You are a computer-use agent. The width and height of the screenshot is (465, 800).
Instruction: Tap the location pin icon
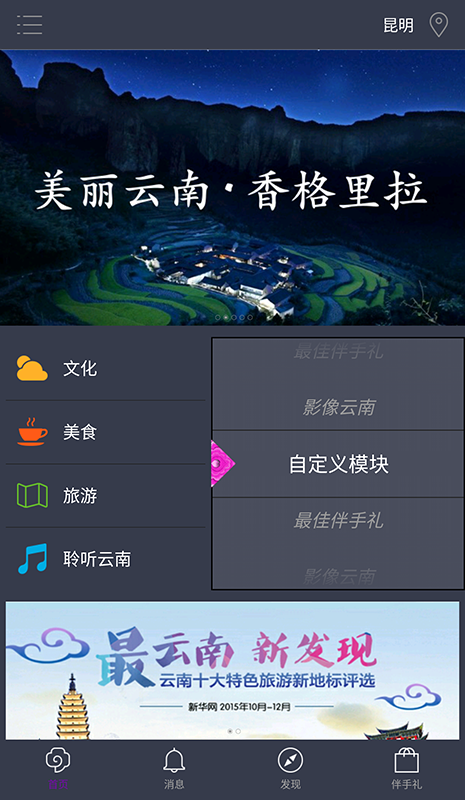pyautogui.click(x=438, y=24)
